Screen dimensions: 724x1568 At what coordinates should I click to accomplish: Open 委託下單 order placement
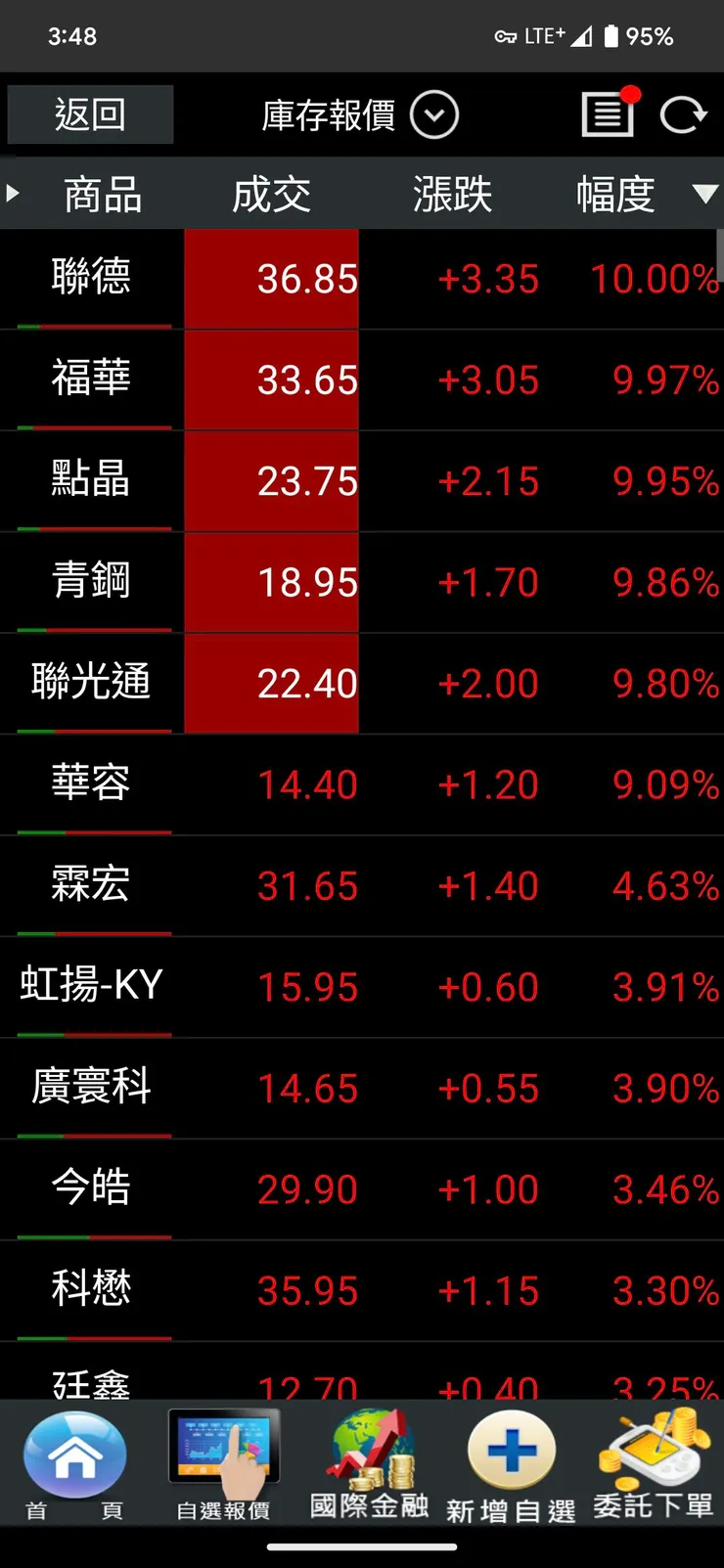(x=653, y=1464)
